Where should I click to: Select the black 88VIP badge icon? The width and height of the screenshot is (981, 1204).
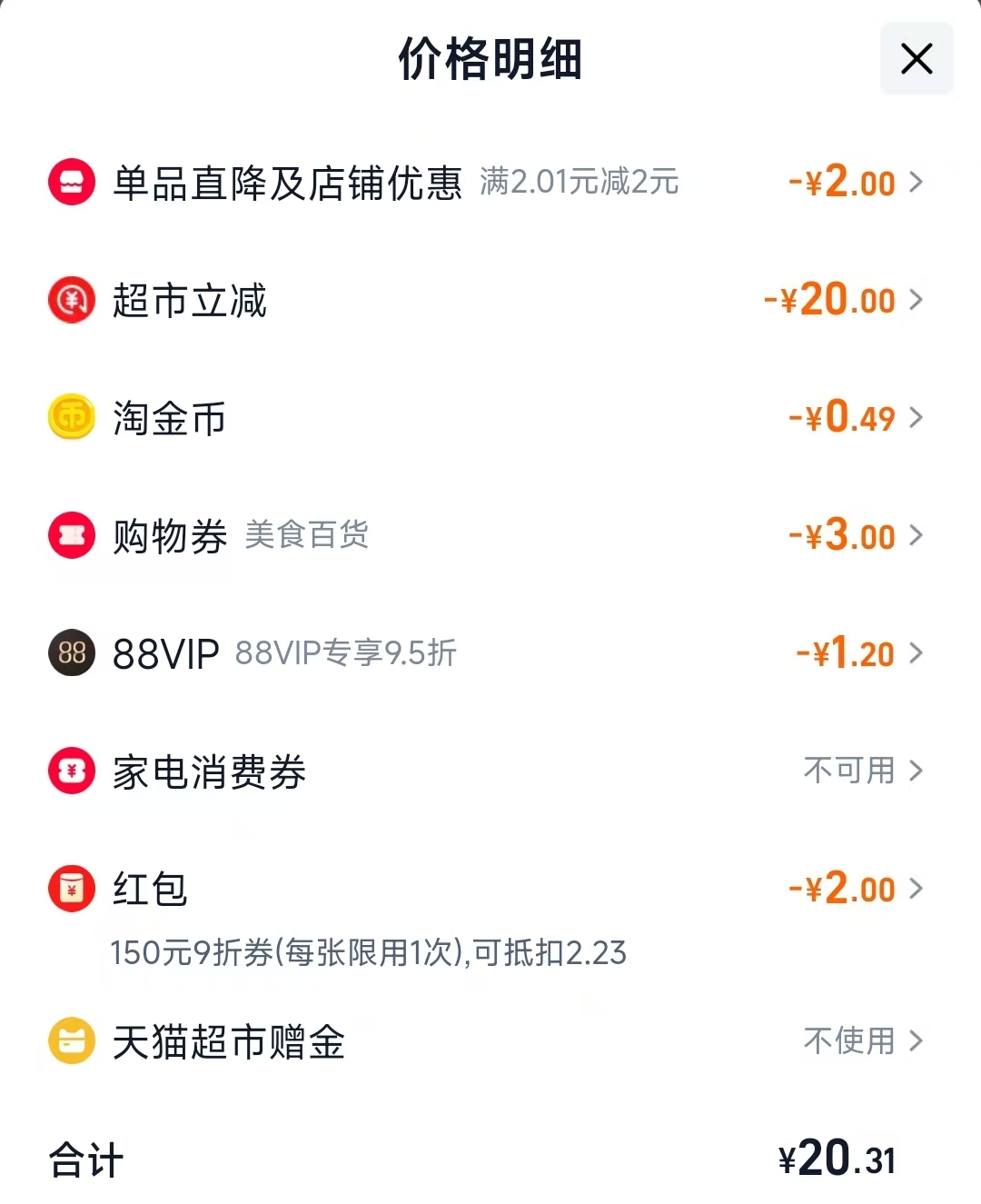click(71, 653)
